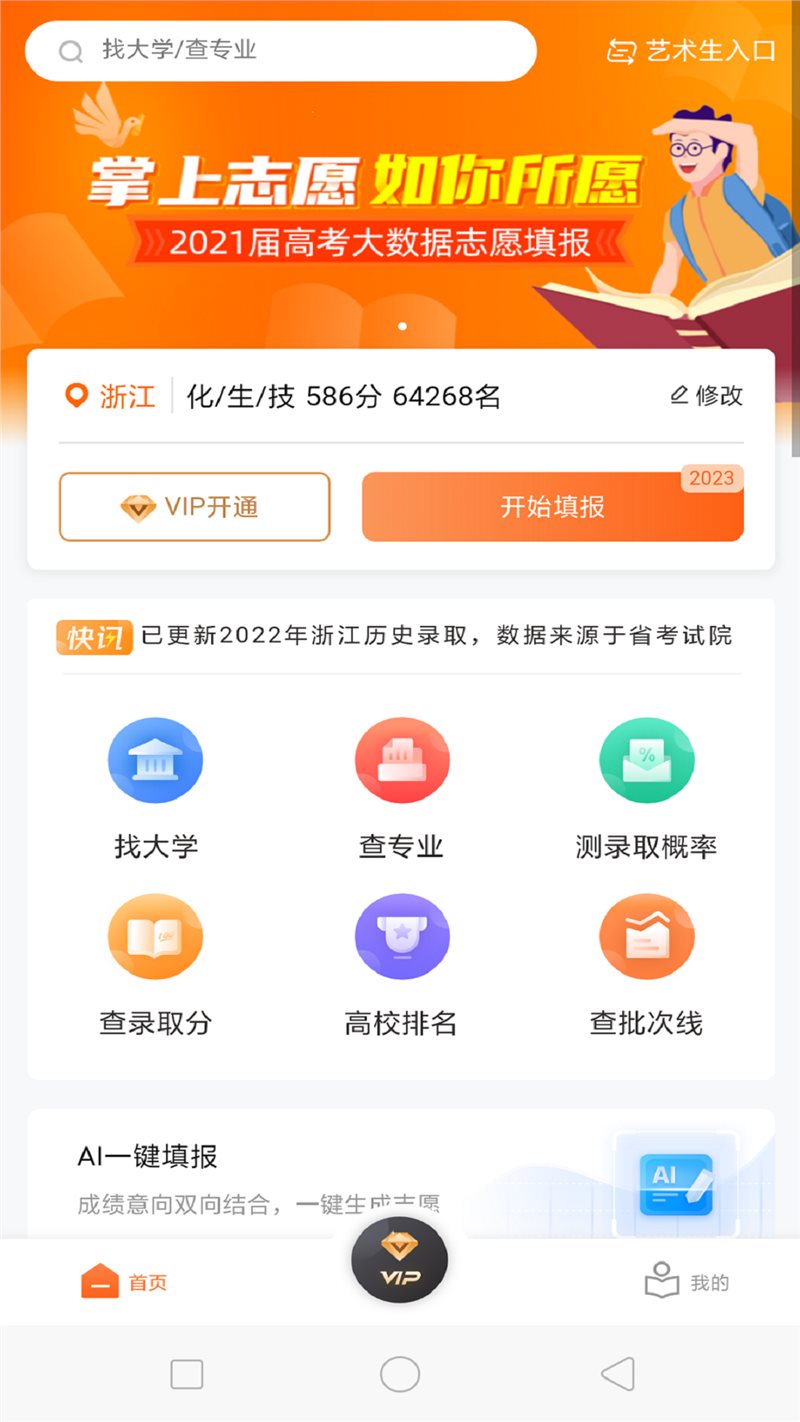Image resolution: width=800 pixels, height=1422 pixels.
Task: Open VIP开通
Action: click(194, 507)
